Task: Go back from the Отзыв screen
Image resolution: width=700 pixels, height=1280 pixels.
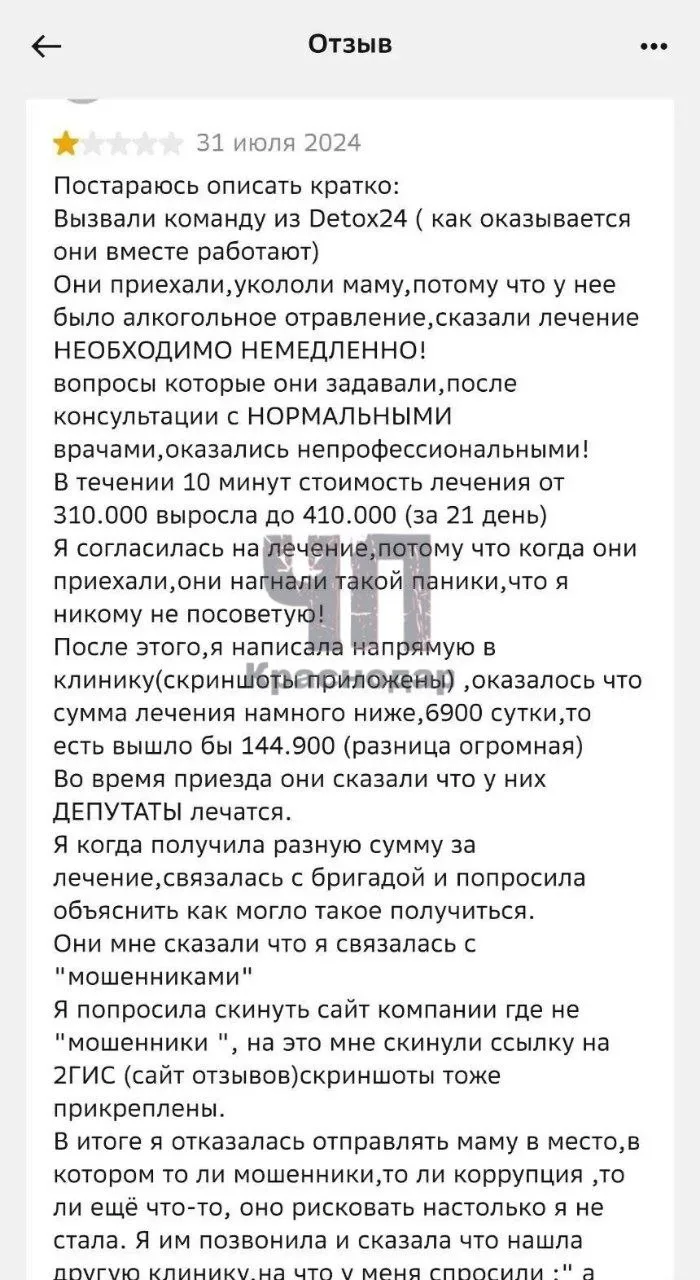Action: click(46, 46)
